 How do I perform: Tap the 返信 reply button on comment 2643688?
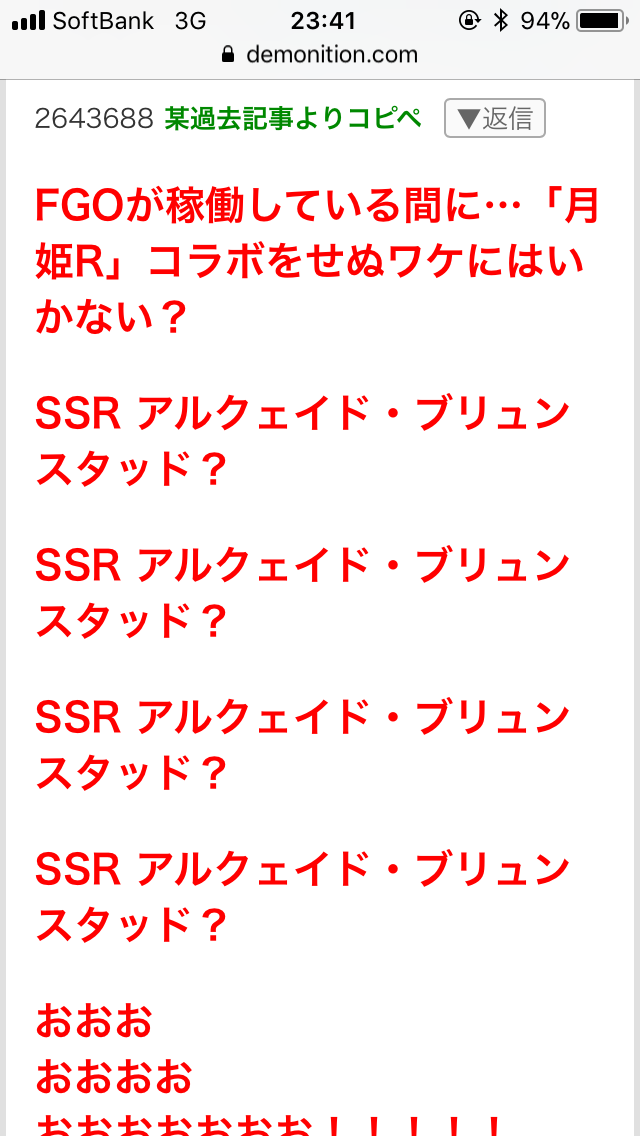point(494,118)
